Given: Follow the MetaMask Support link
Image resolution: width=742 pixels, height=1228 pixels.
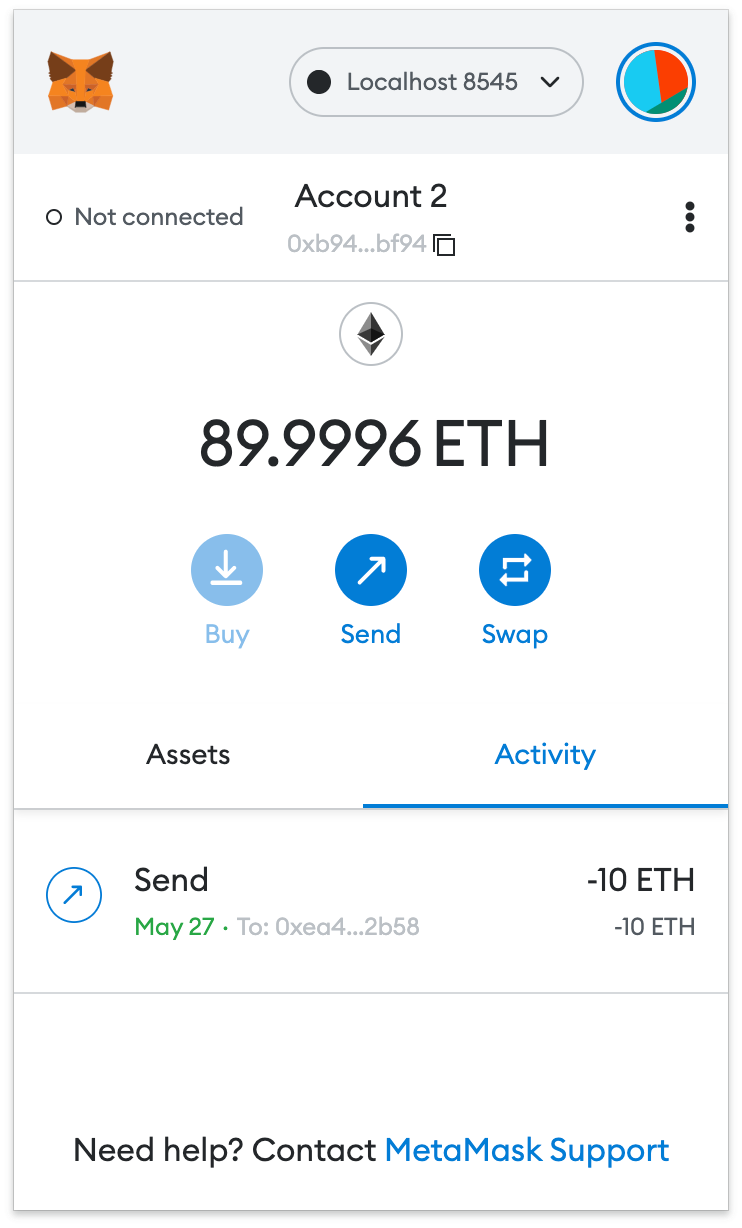Looking at the screenshot, I should (x=527, y=1150).
